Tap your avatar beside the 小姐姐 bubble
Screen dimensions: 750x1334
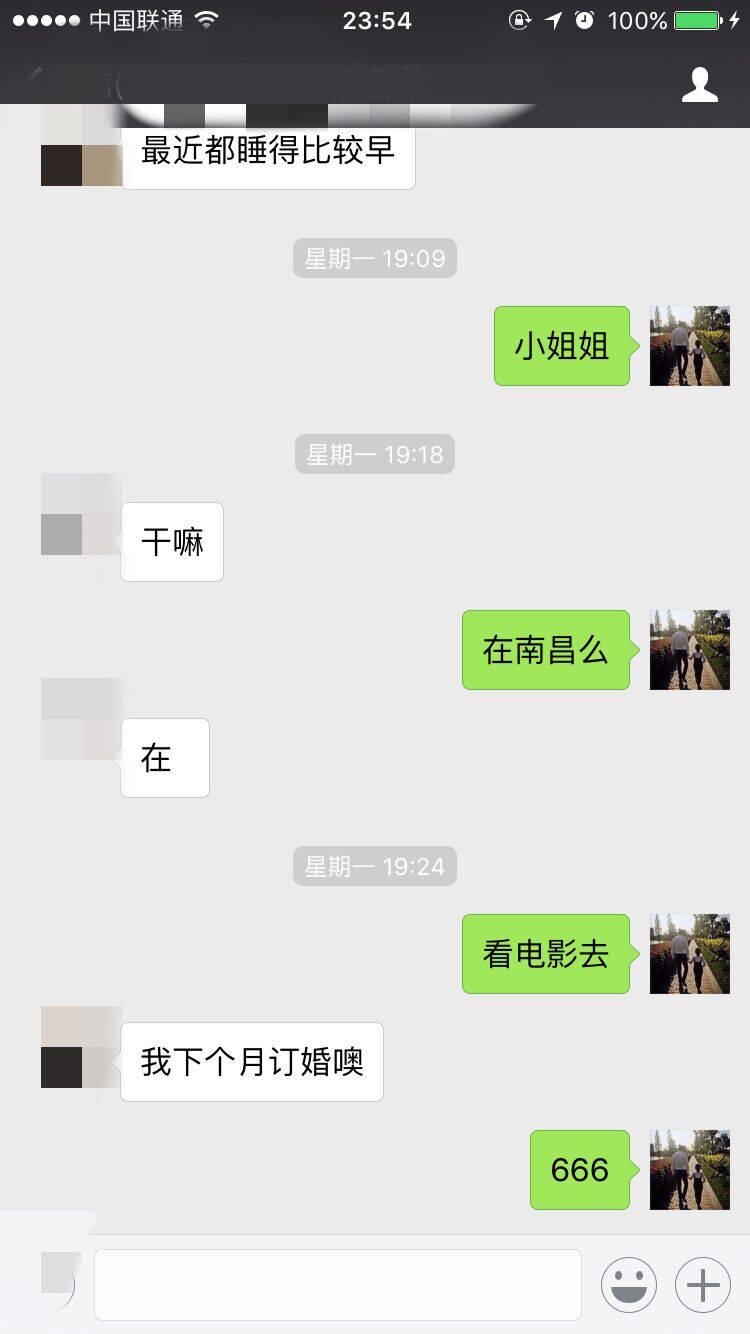[689, 346]
